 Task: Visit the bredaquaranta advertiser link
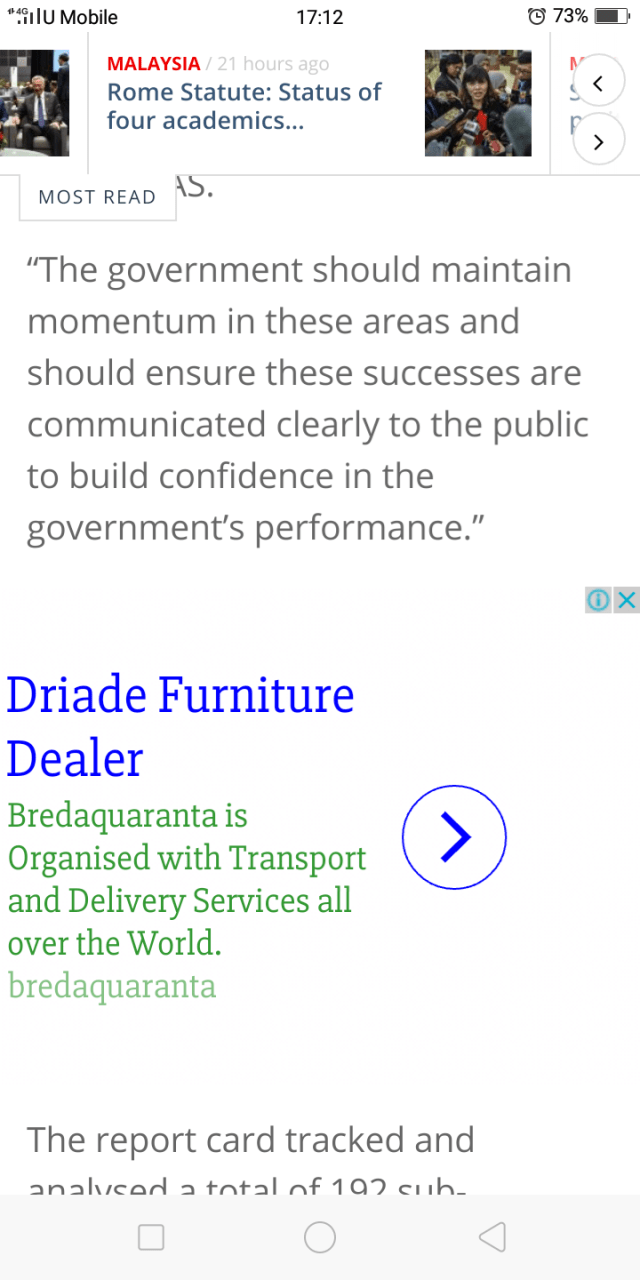(112, 986)
